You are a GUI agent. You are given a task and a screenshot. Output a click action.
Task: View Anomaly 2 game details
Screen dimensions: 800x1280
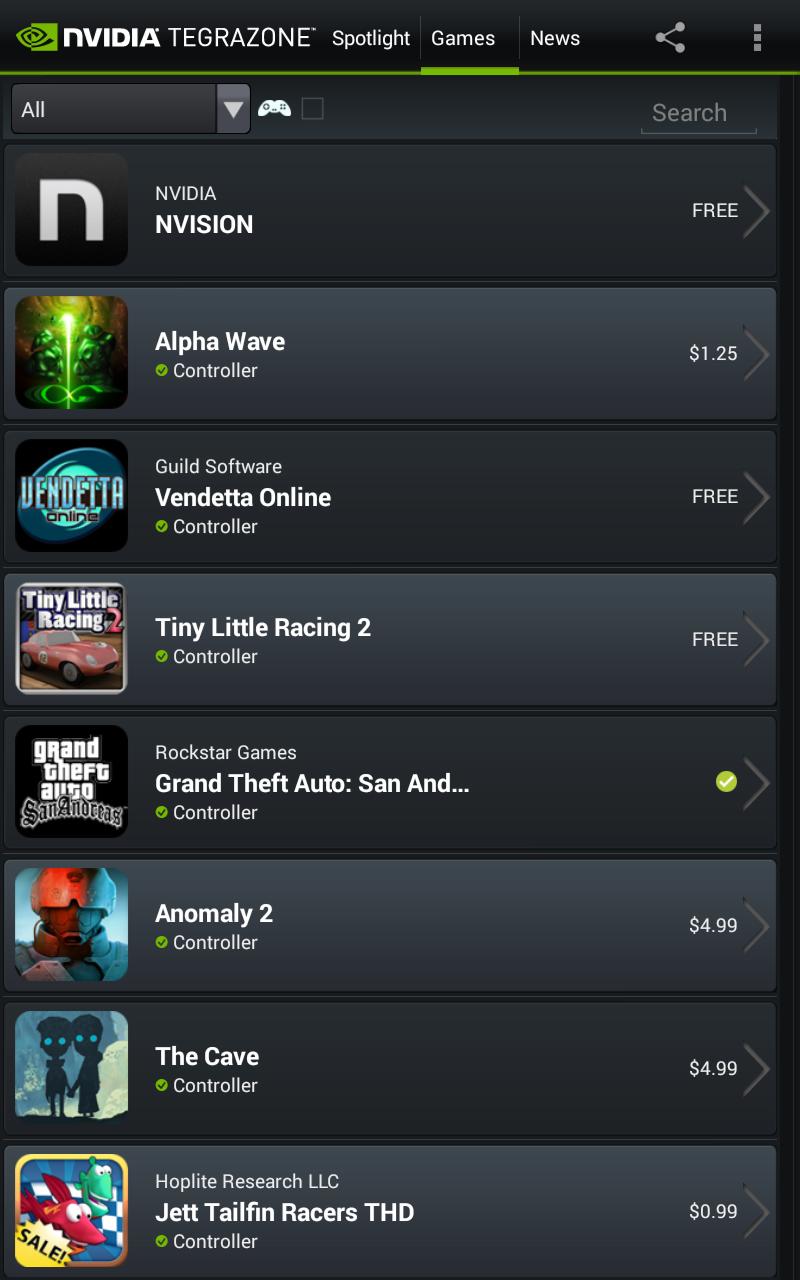coord(390,926)
